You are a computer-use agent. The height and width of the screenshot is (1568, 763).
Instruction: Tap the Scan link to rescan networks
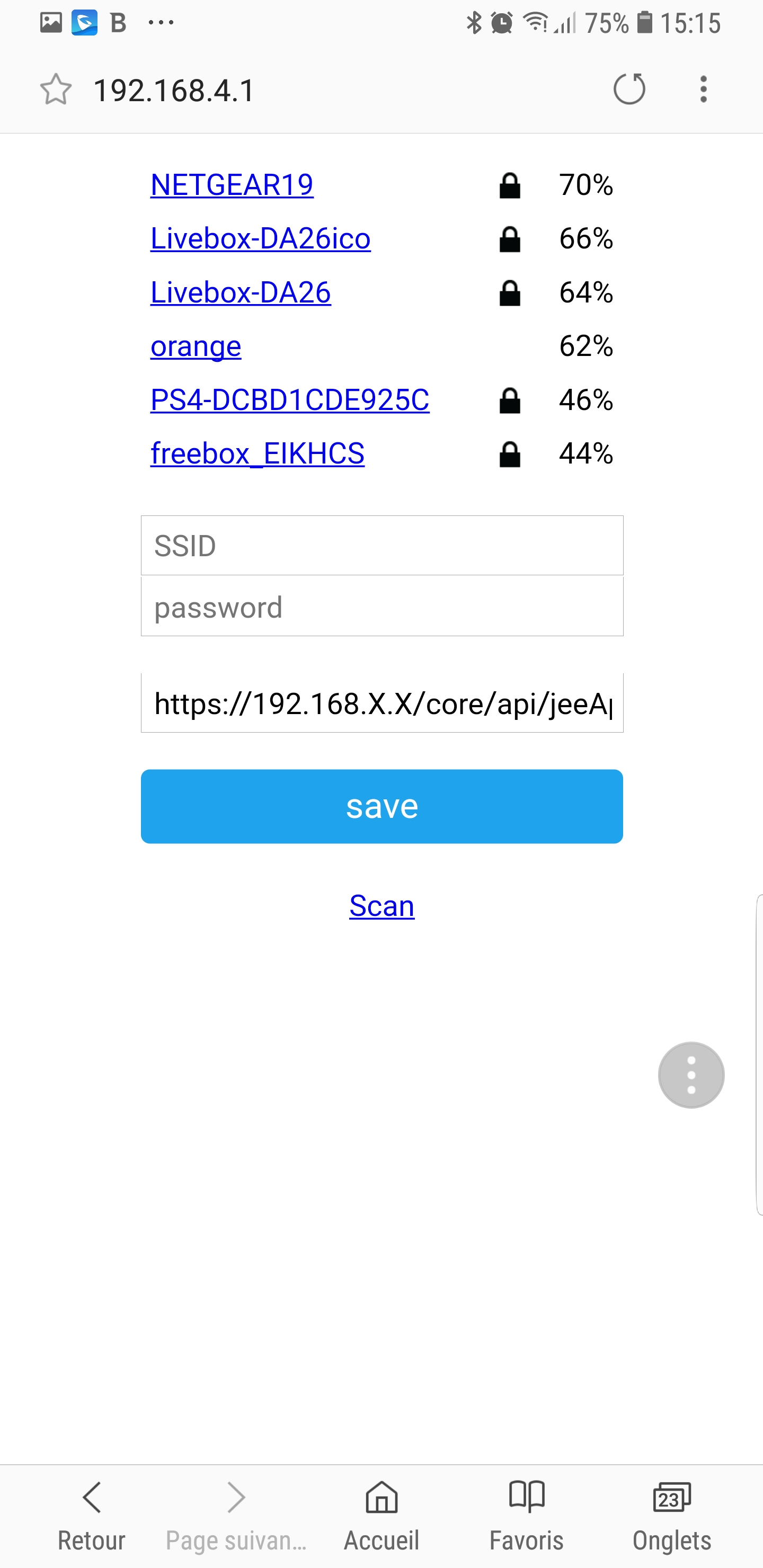[x=382, y=906]
